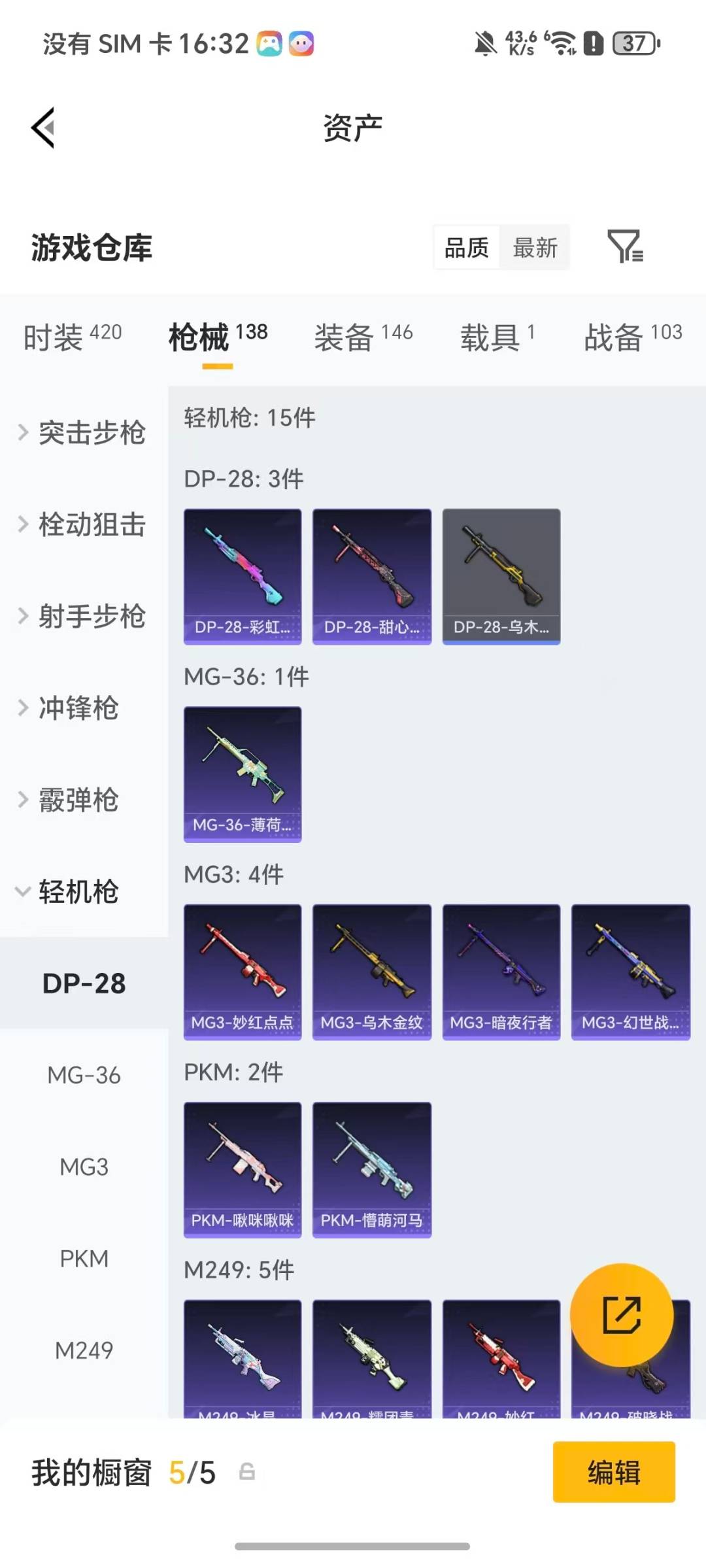Switch to the 载具 tab
706x1568 pixels.
(x=497, y=337)
